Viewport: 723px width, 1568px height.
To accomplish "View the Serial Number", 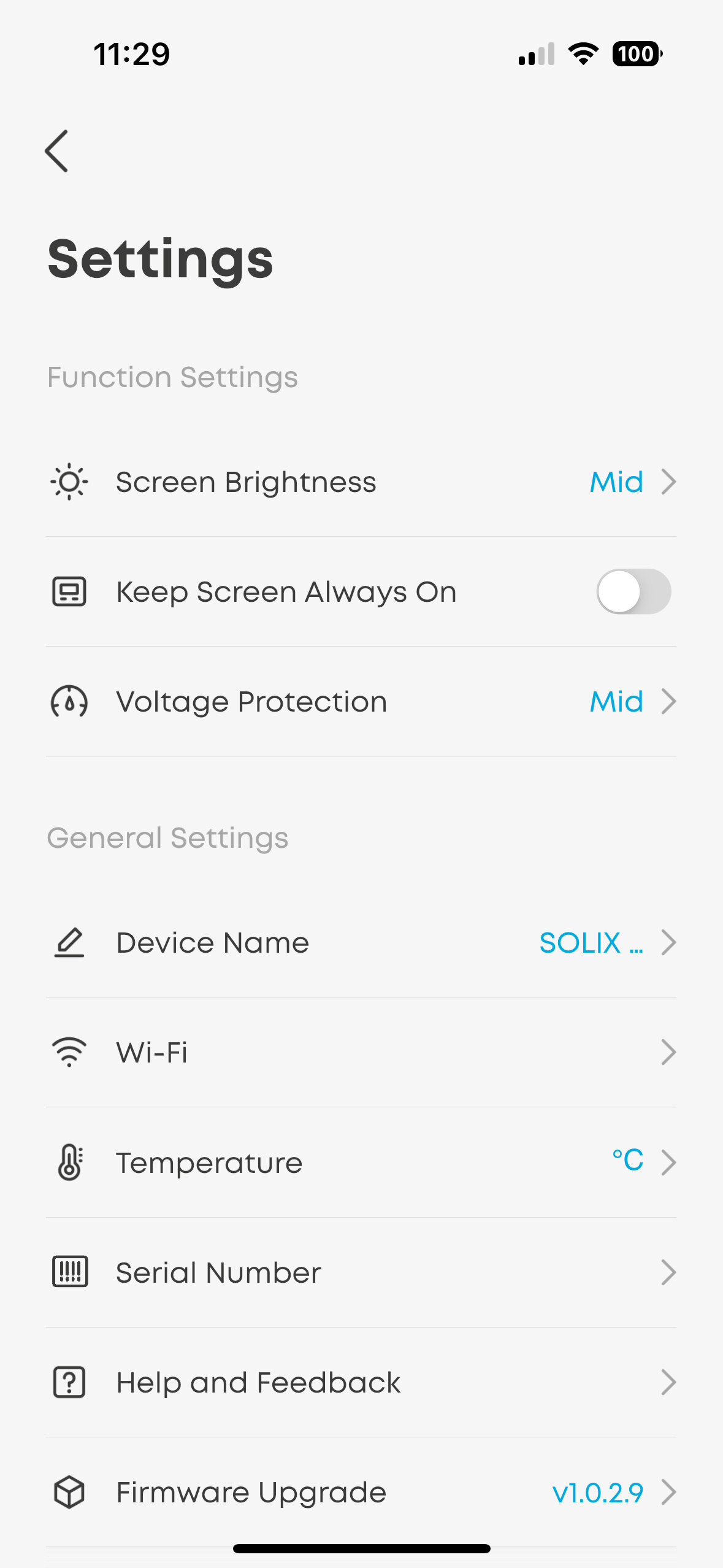I will (361, 1273).
